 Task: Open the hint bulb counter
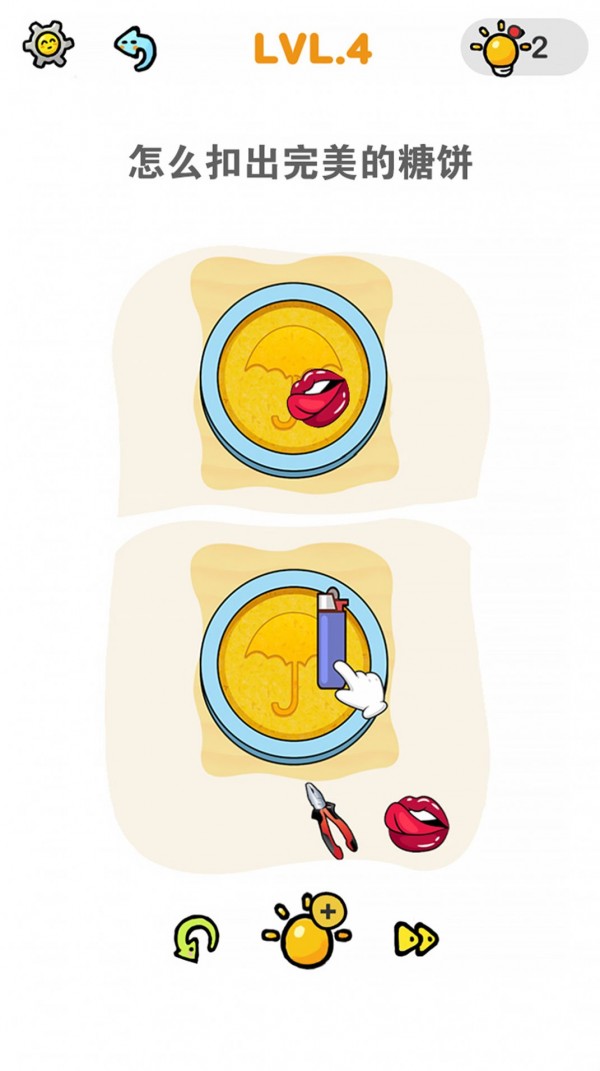click(523, 47)
